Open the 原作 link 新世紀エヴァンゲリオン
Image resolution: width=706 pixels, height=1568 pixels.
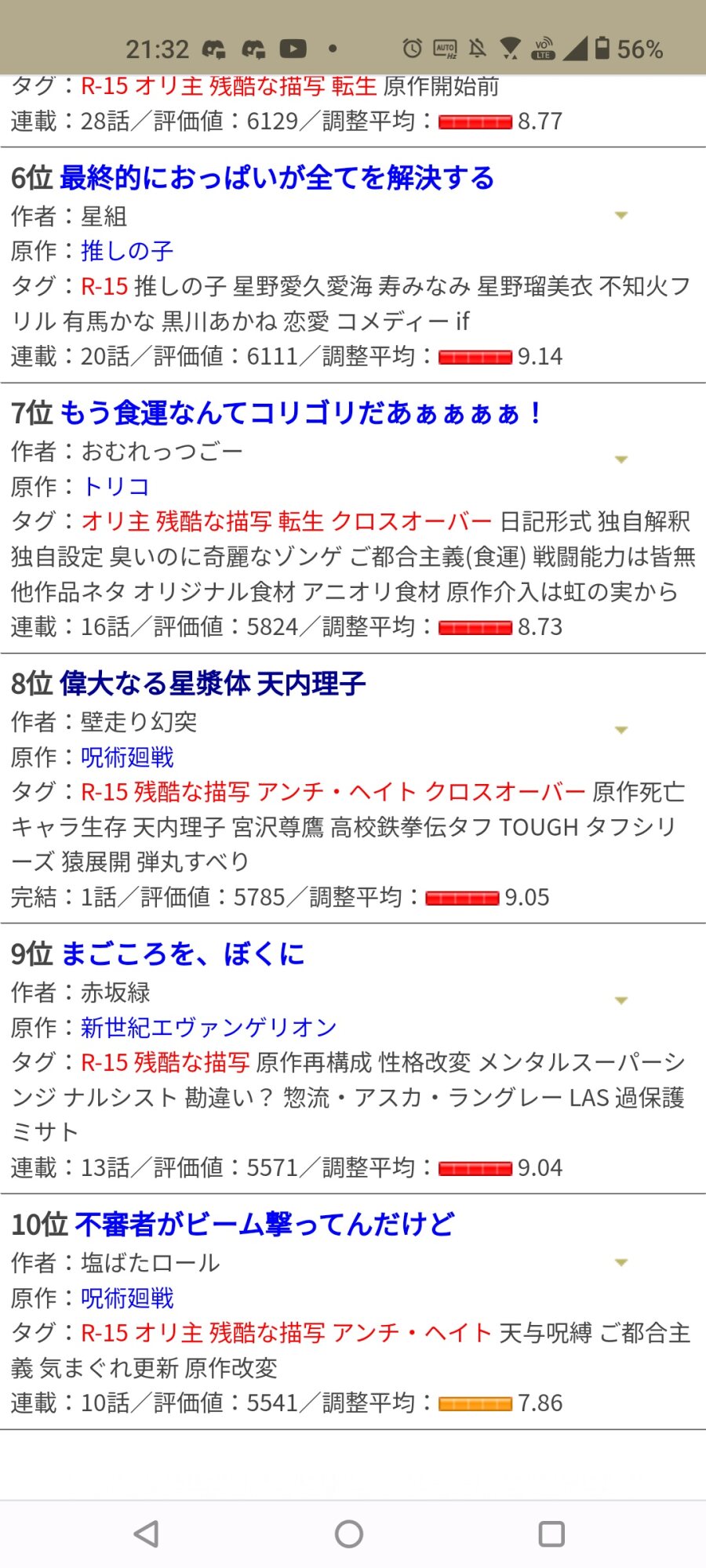[x=209, y=1027]
